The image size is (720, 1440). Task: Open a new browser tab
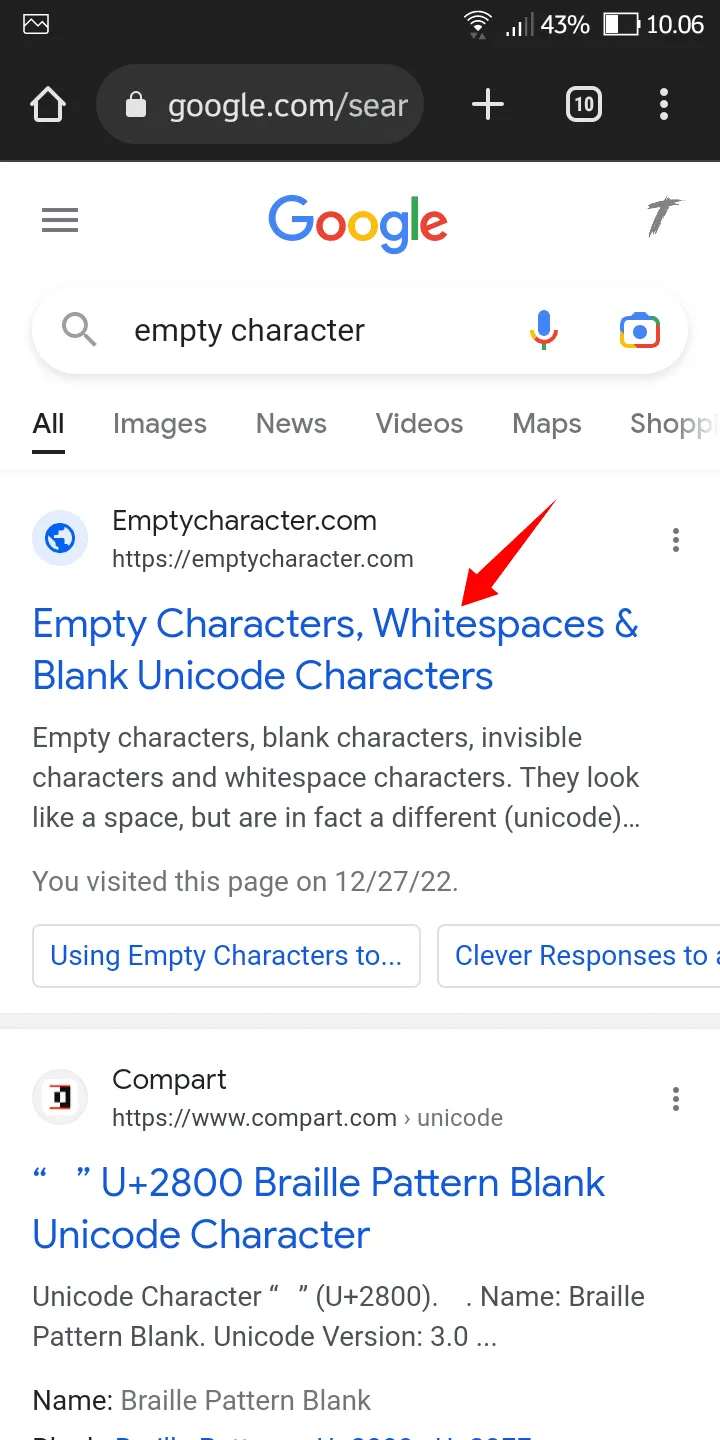[488, 105]
